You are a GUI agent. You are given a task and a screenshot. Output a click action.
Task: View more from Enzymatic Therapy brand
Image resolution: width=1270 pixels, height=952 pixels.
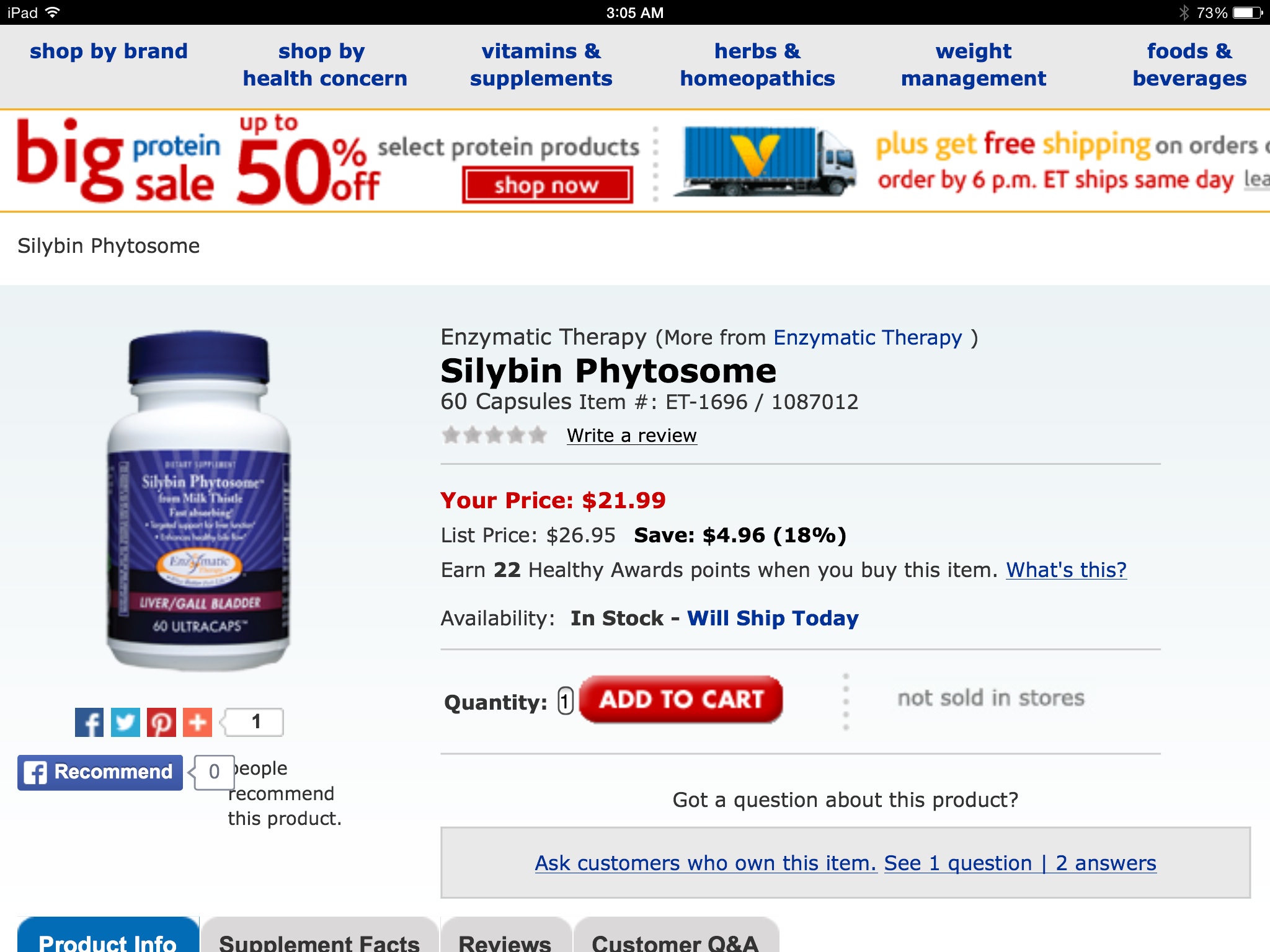point(867,338)
